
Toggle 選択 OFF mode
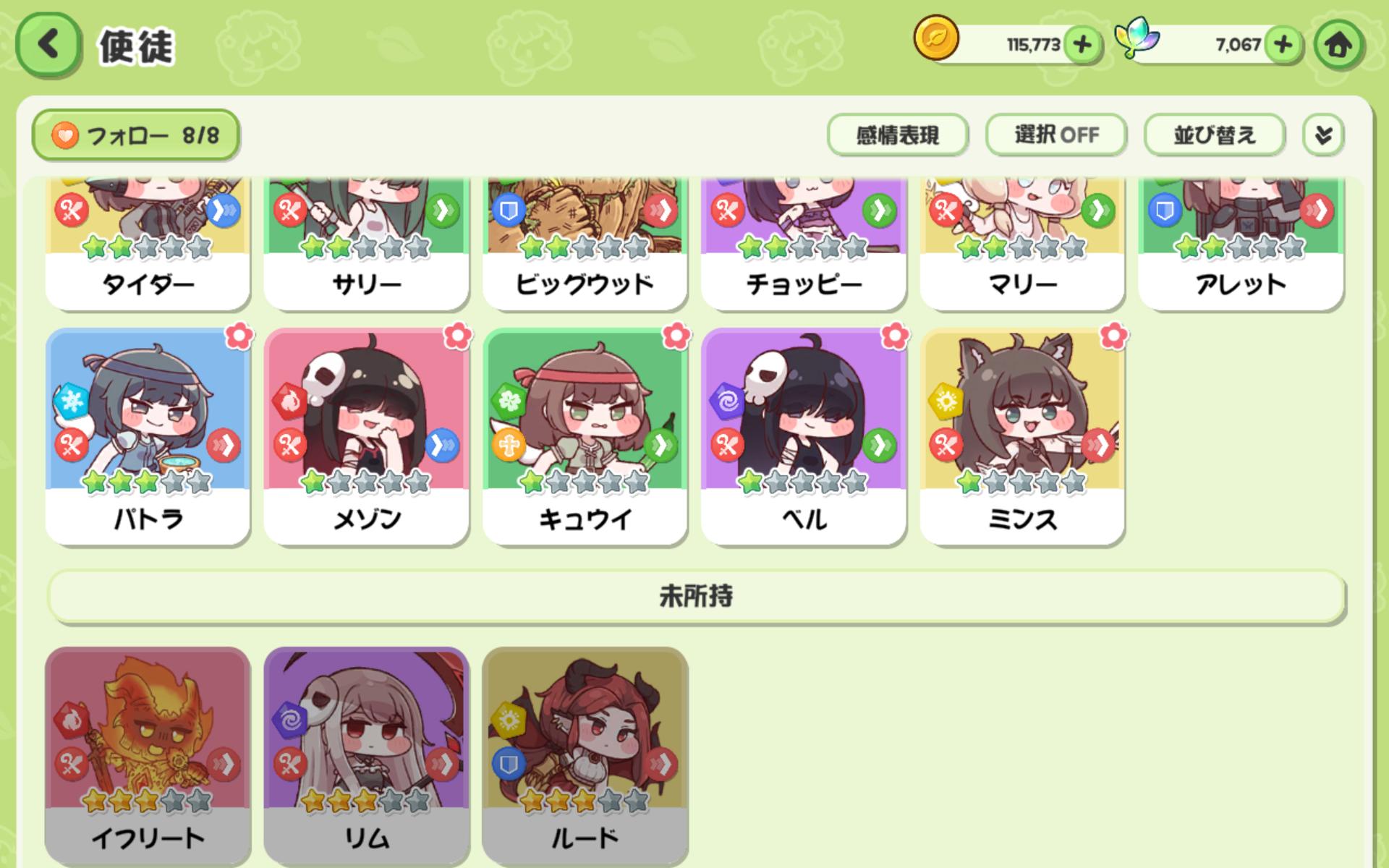[1056, 135]
